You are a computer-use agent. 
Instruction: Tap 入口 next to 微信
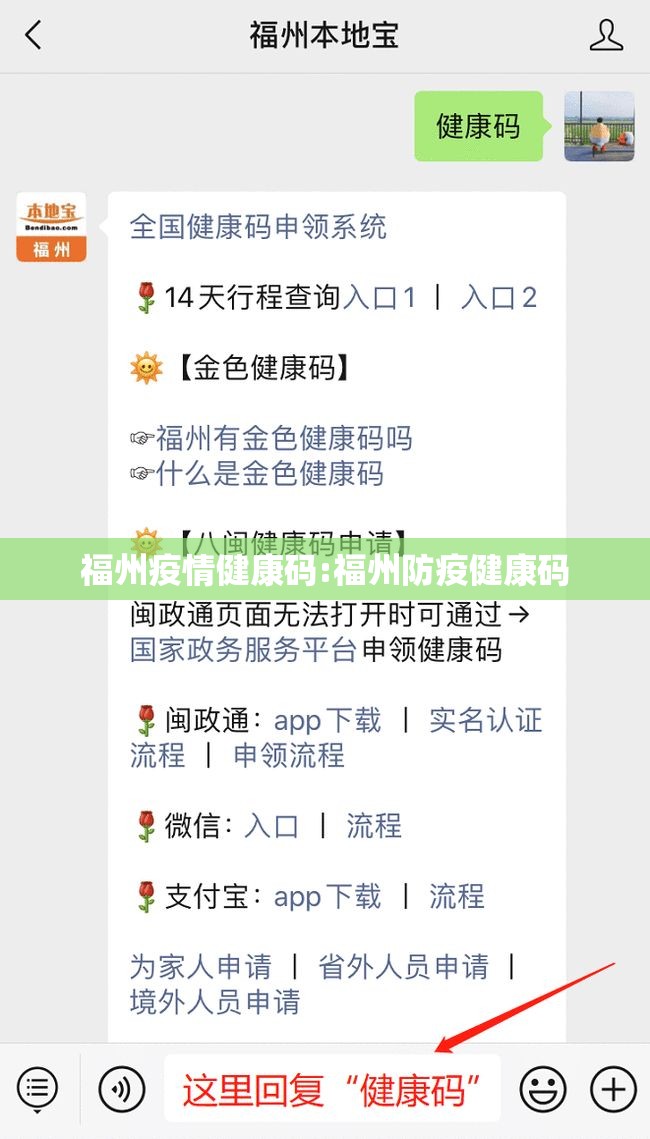272,826
